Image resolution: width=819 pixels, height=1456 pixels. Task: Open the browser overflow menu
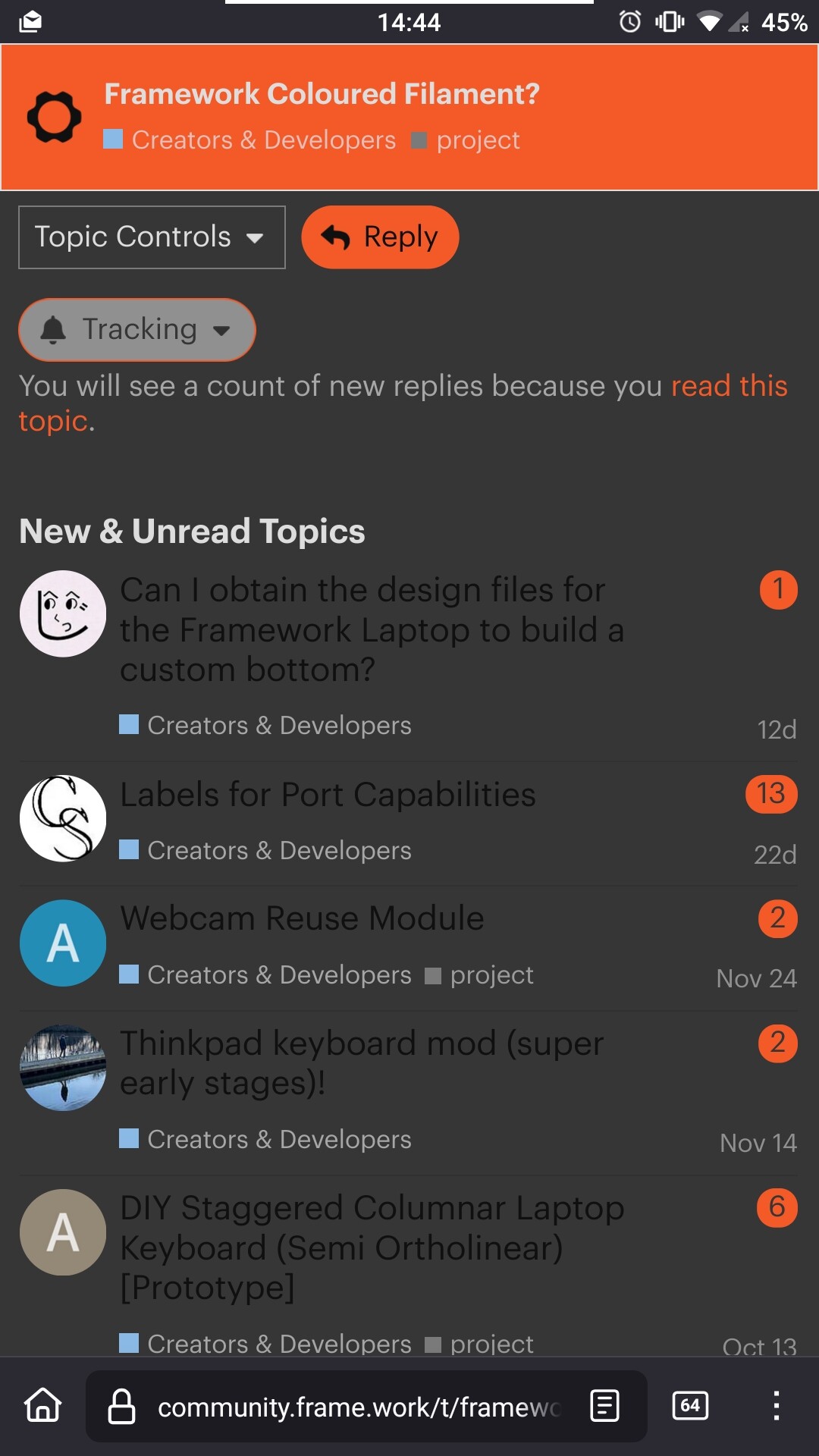coord(775,1406)
